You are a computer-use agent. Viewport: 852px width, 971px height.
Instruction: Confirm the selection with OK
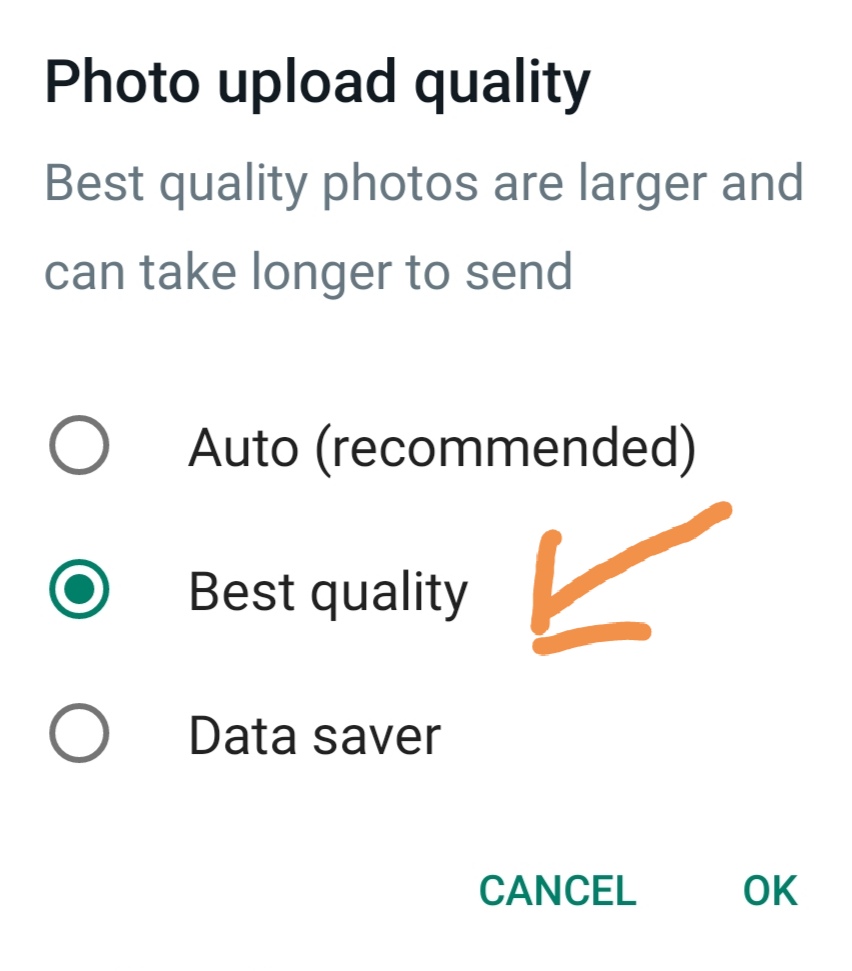[770, 891]
